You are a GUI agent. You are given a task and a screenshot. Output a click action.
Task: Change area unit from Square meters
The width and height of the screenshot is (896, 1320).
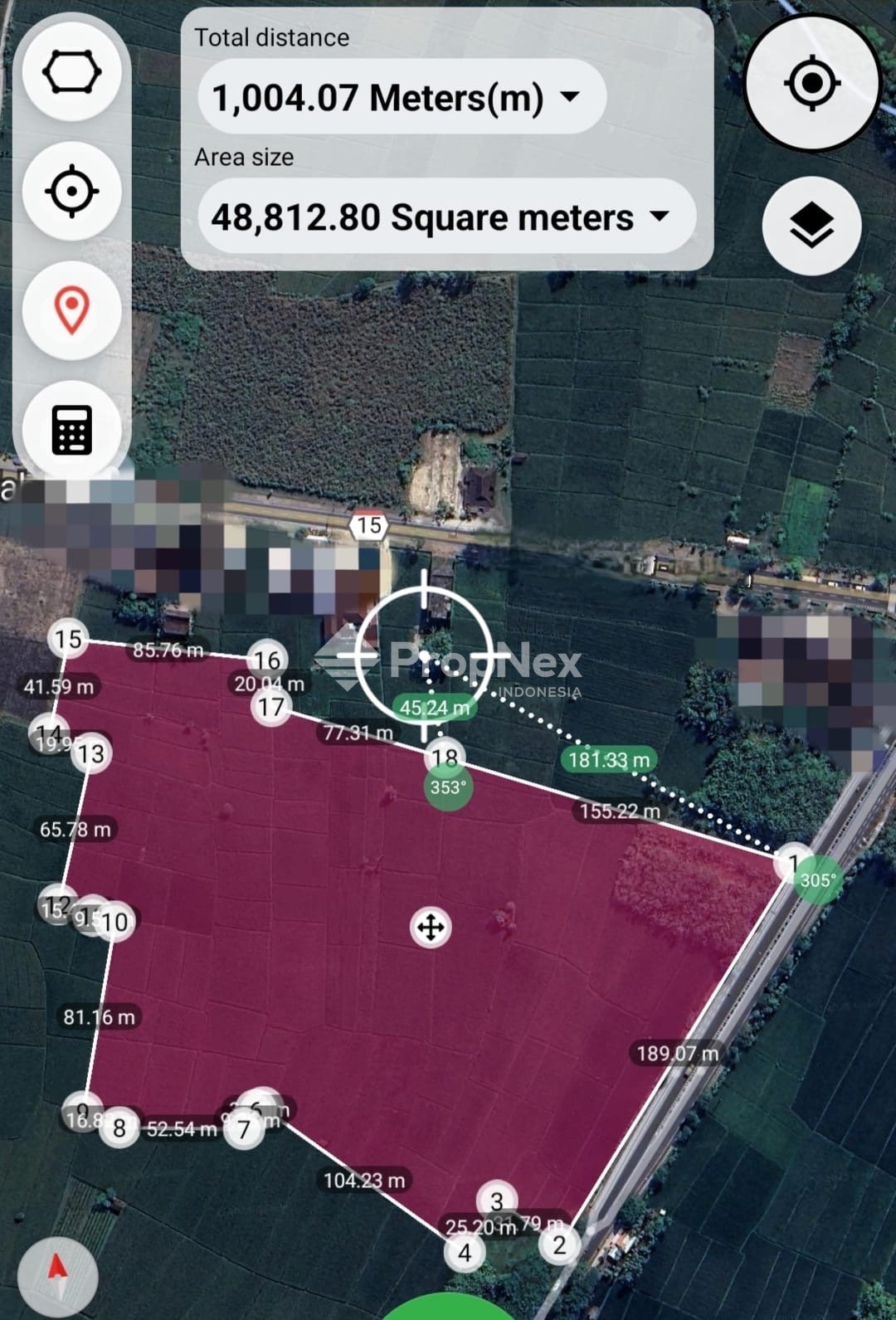tap(447, 217)
